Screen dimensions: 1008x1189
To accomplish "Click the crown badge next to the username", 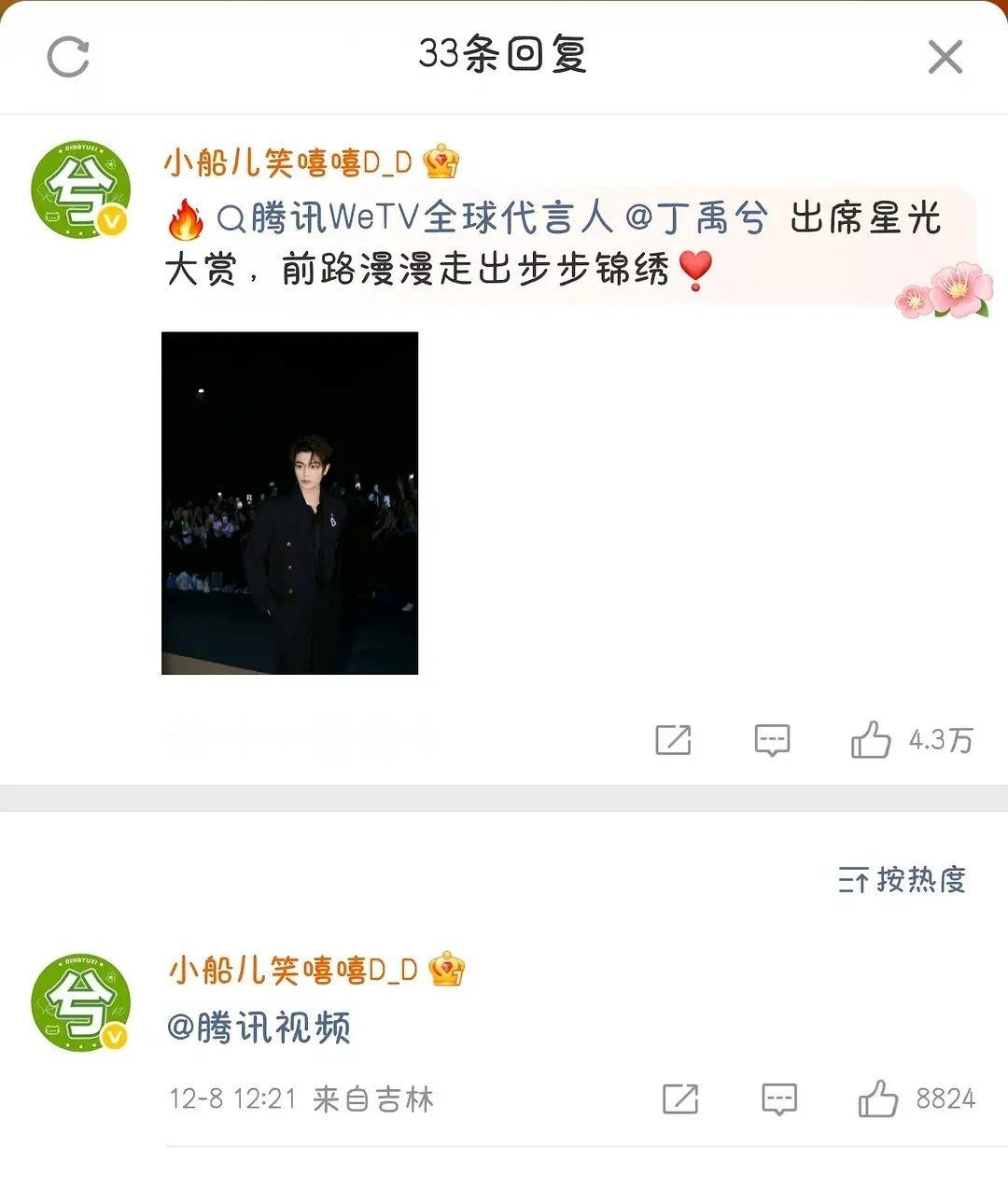I will [440, 161].
